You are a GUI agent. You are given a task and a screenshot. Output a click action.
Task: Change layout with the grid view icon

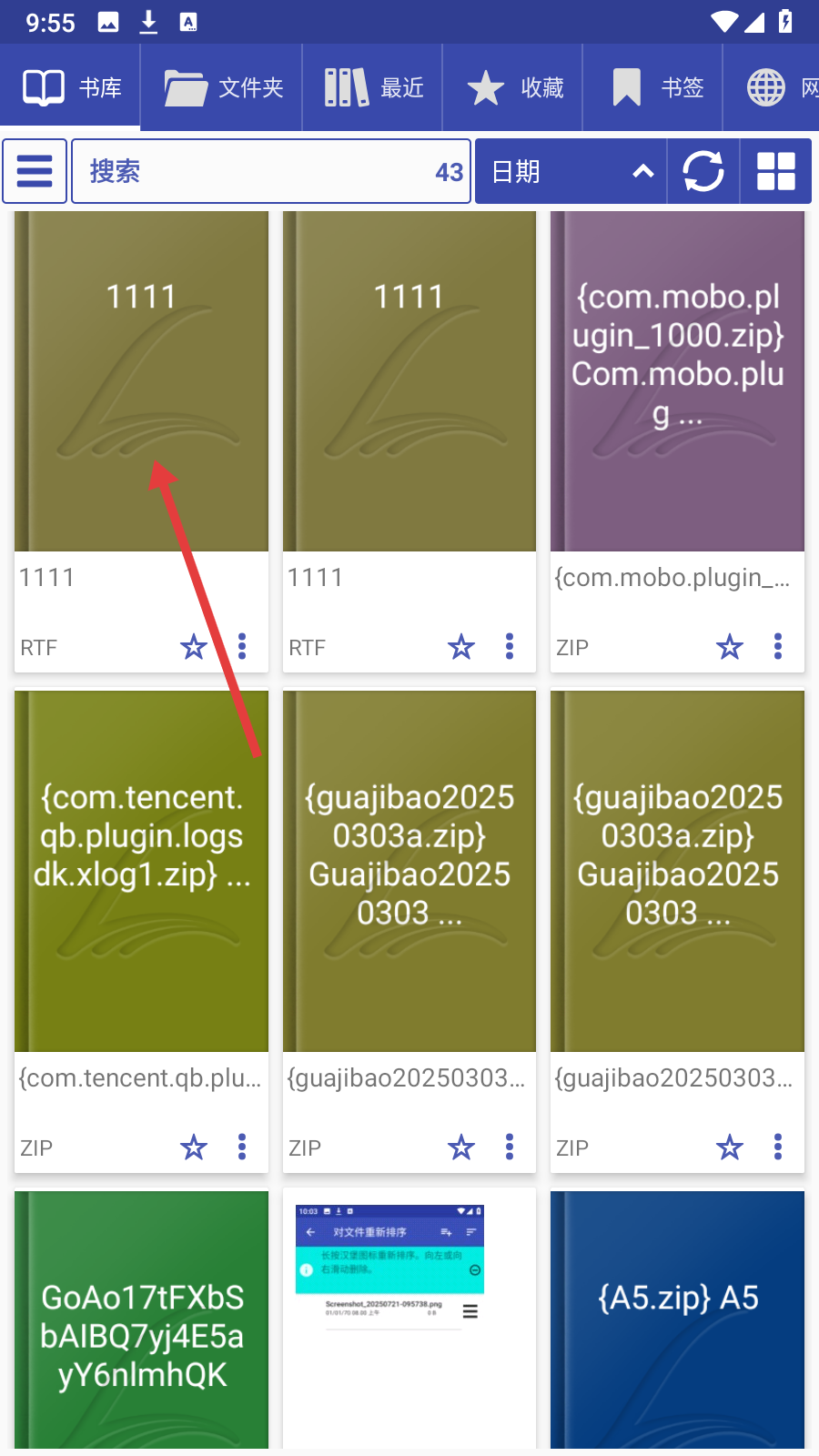(775, 171)
